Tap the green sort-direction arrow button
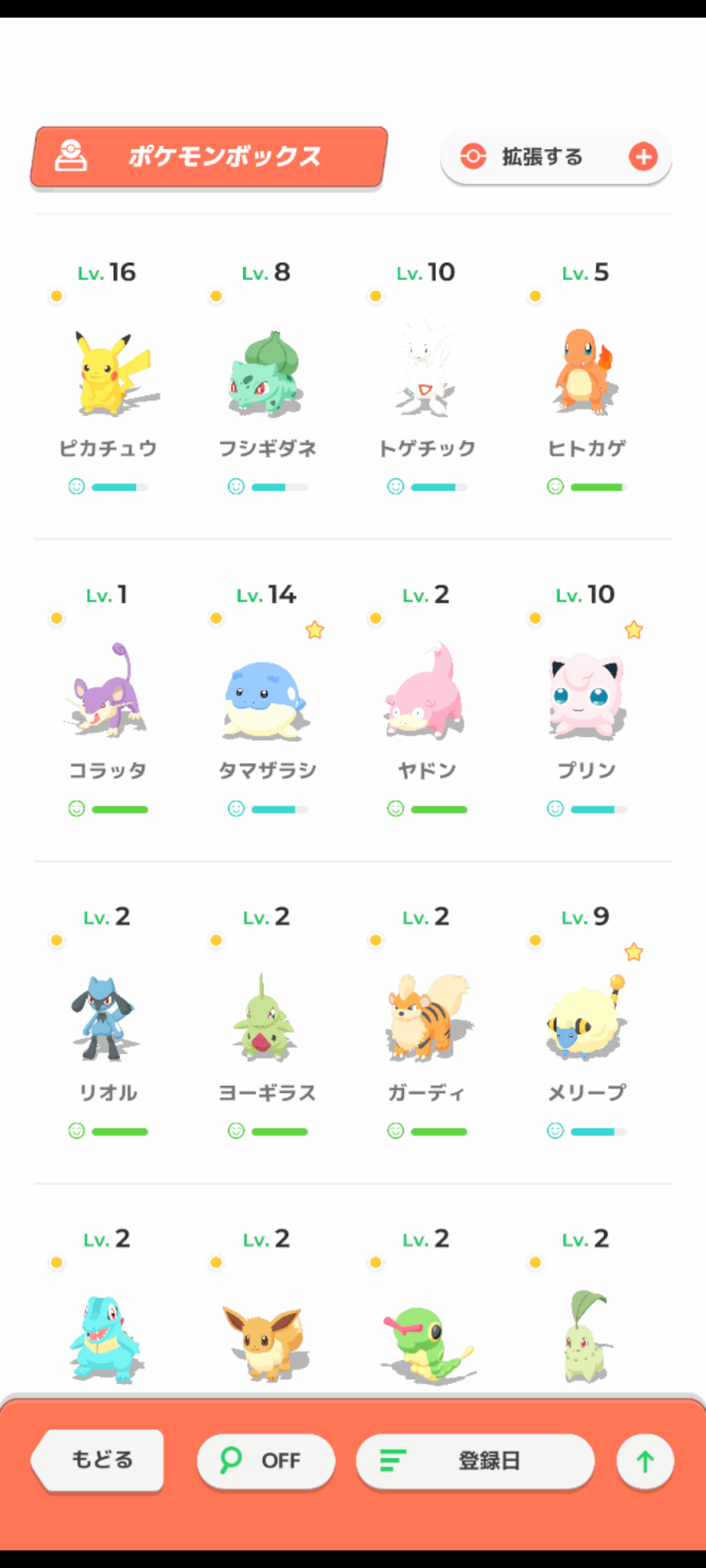Image resolution: width=706 pixels, height=1568 pixels. [x=645, y=1461]
